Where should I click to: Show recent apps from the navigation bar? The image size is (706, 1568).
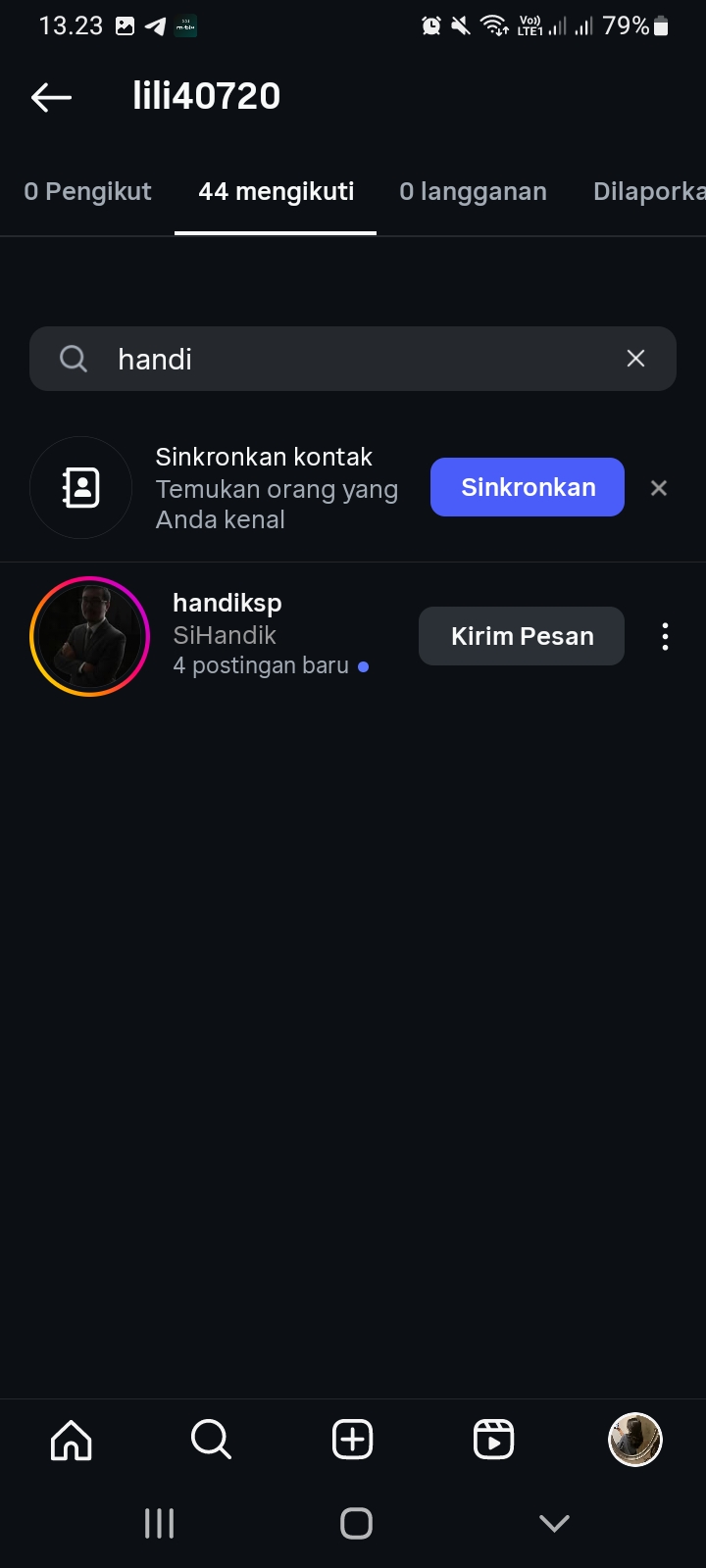click(159, 1523)
